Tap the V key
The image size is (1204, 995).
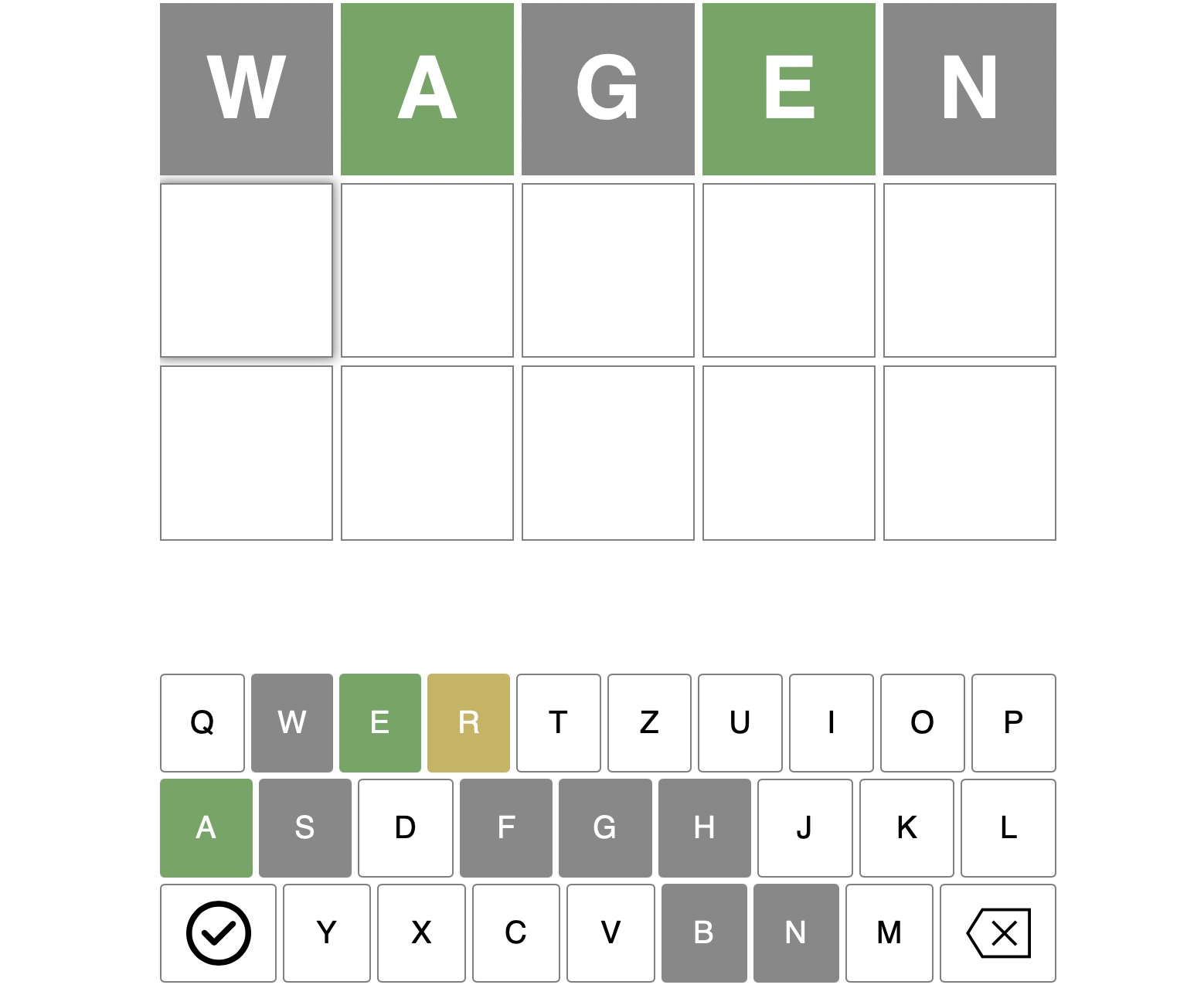[611, 932]
